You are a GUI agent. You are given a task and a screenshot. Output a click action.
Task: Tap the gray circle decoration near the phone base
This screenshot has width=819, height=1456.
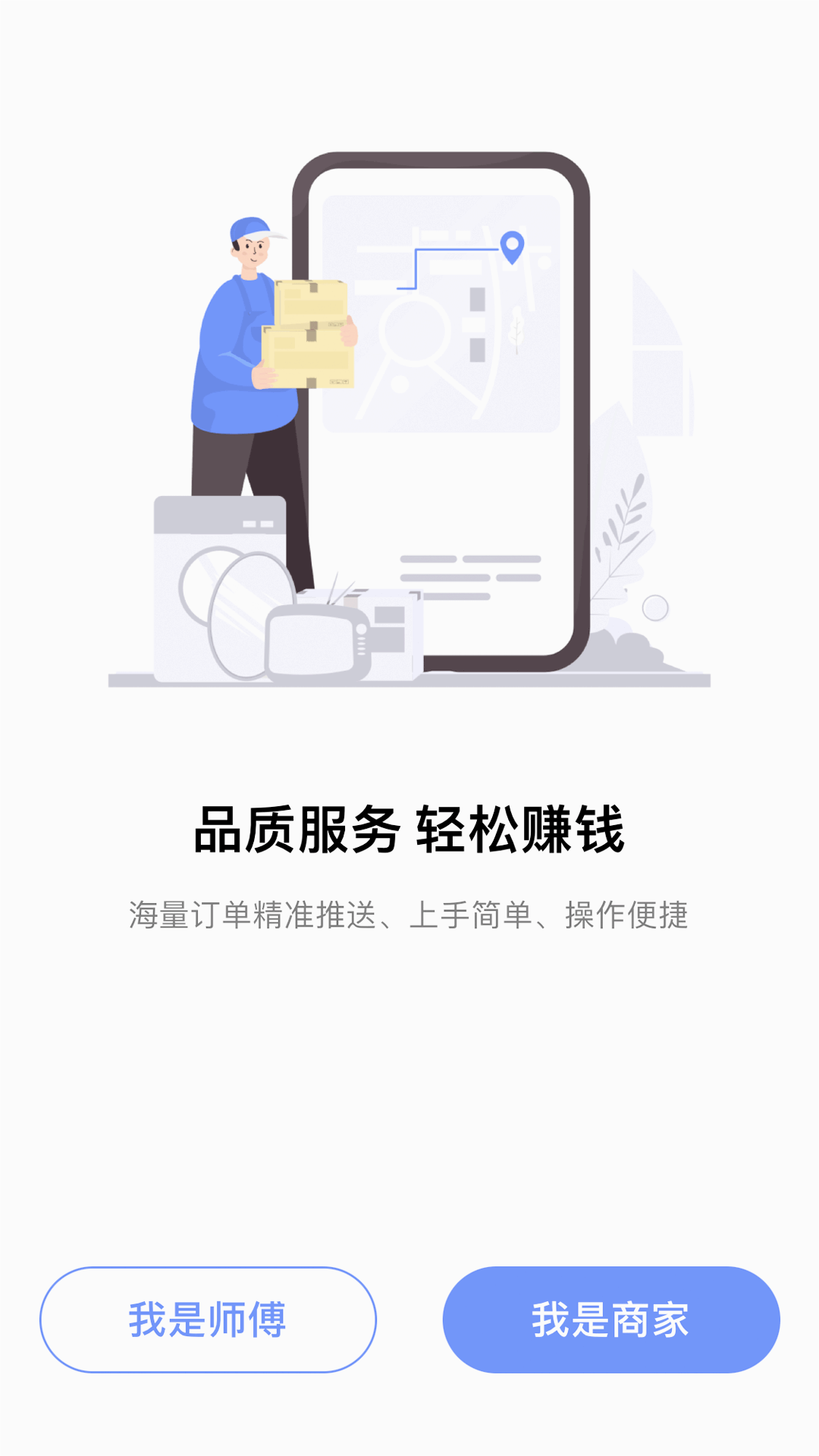tap(655, 607)
